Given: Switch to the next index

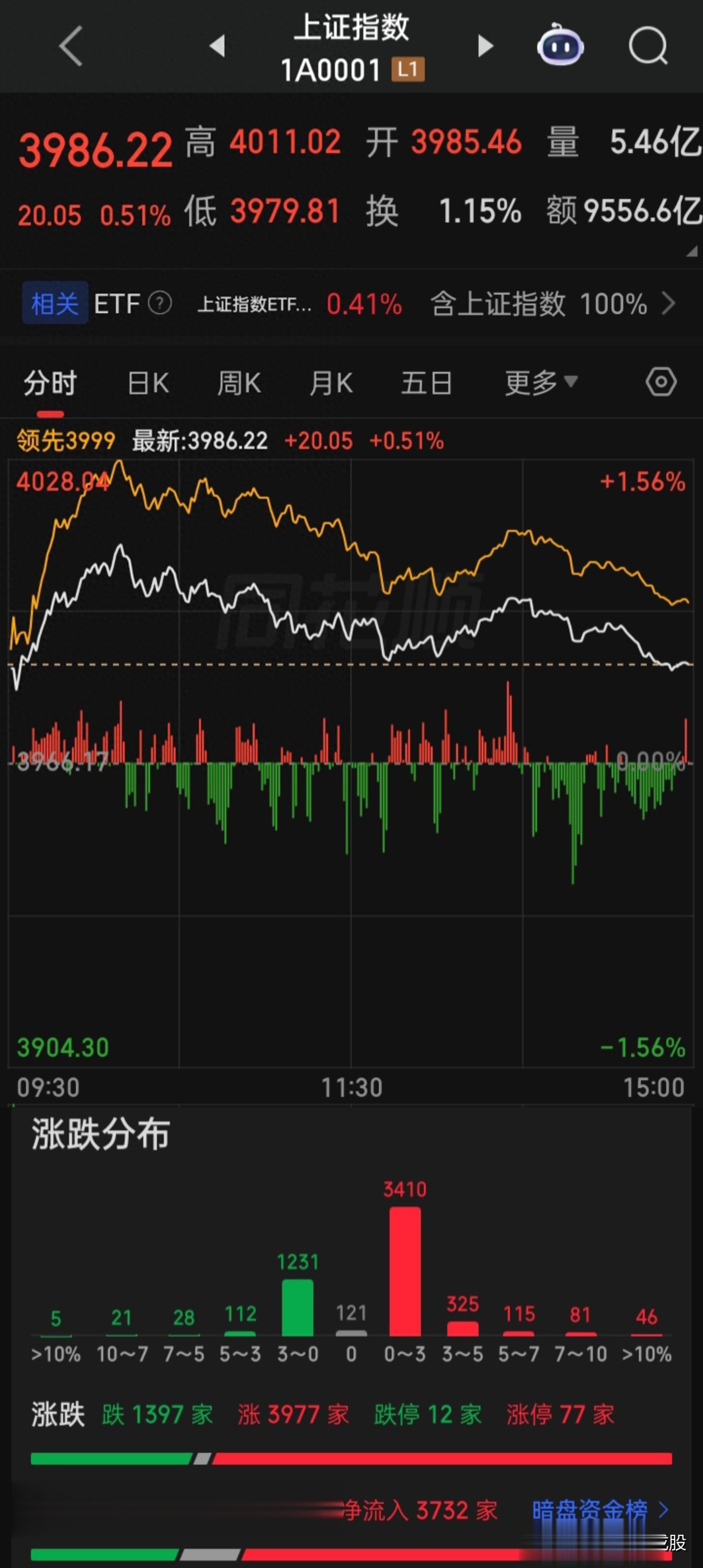Looking at the screenshot, I should pyautogui.click(x=485, y=46).
